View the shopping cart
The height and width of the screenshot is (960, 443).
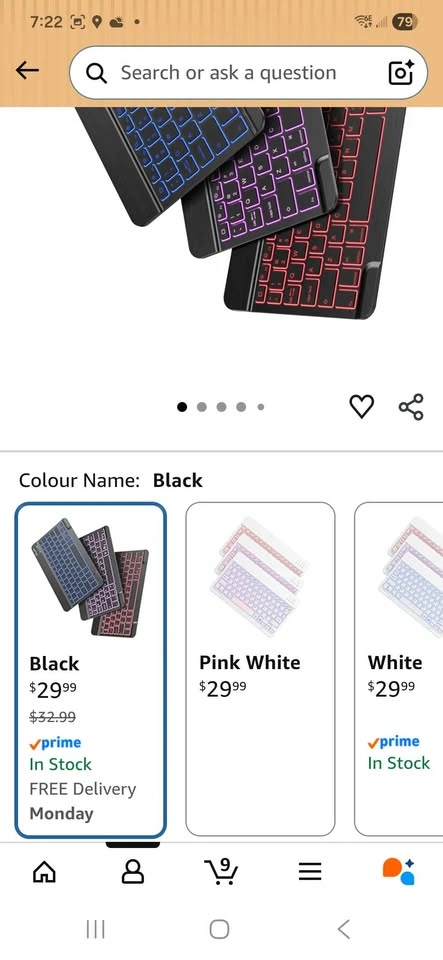[x=221, y=871]
